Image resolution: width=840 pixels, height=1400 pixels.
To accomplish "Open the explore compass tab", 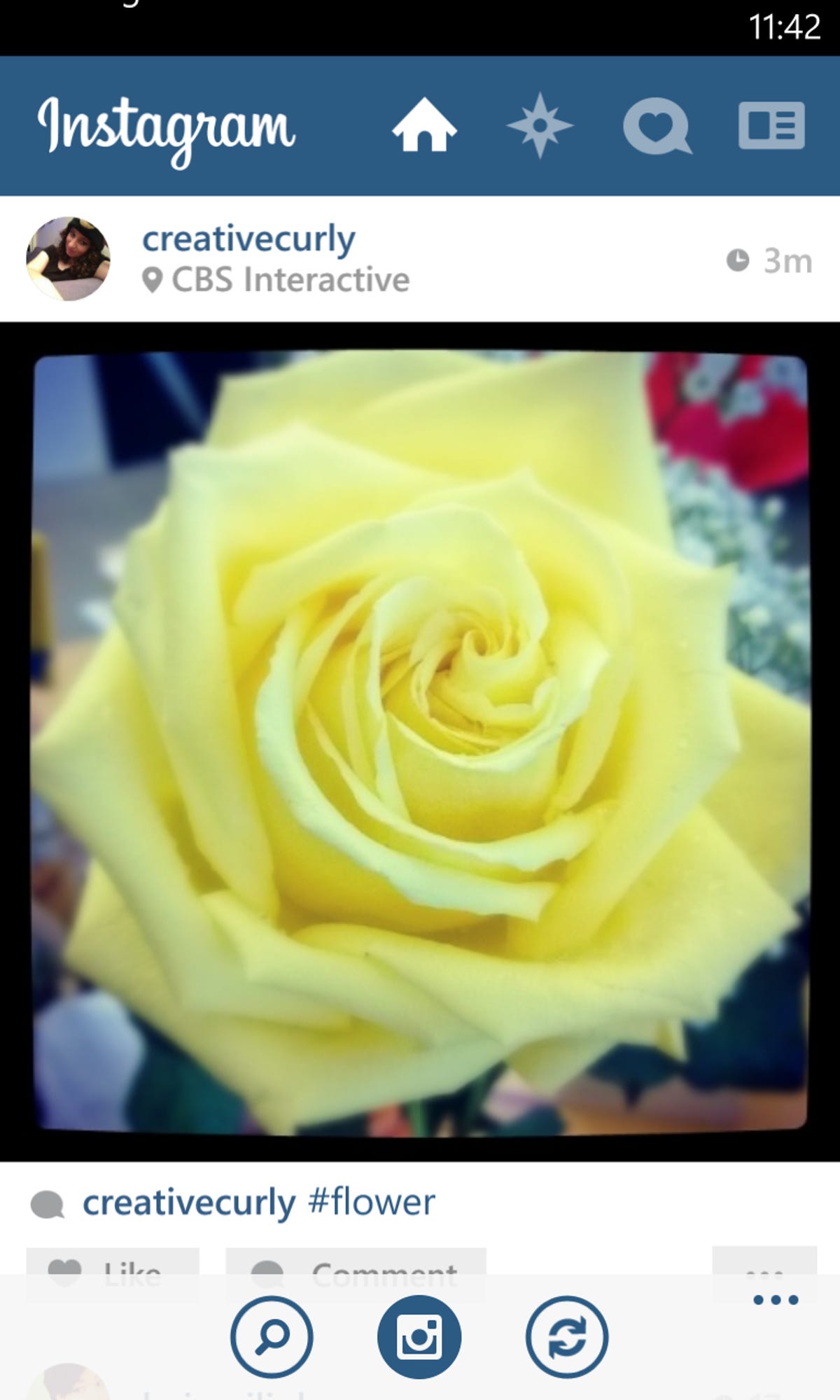I will pyautogui.click(x=540, y=126).
